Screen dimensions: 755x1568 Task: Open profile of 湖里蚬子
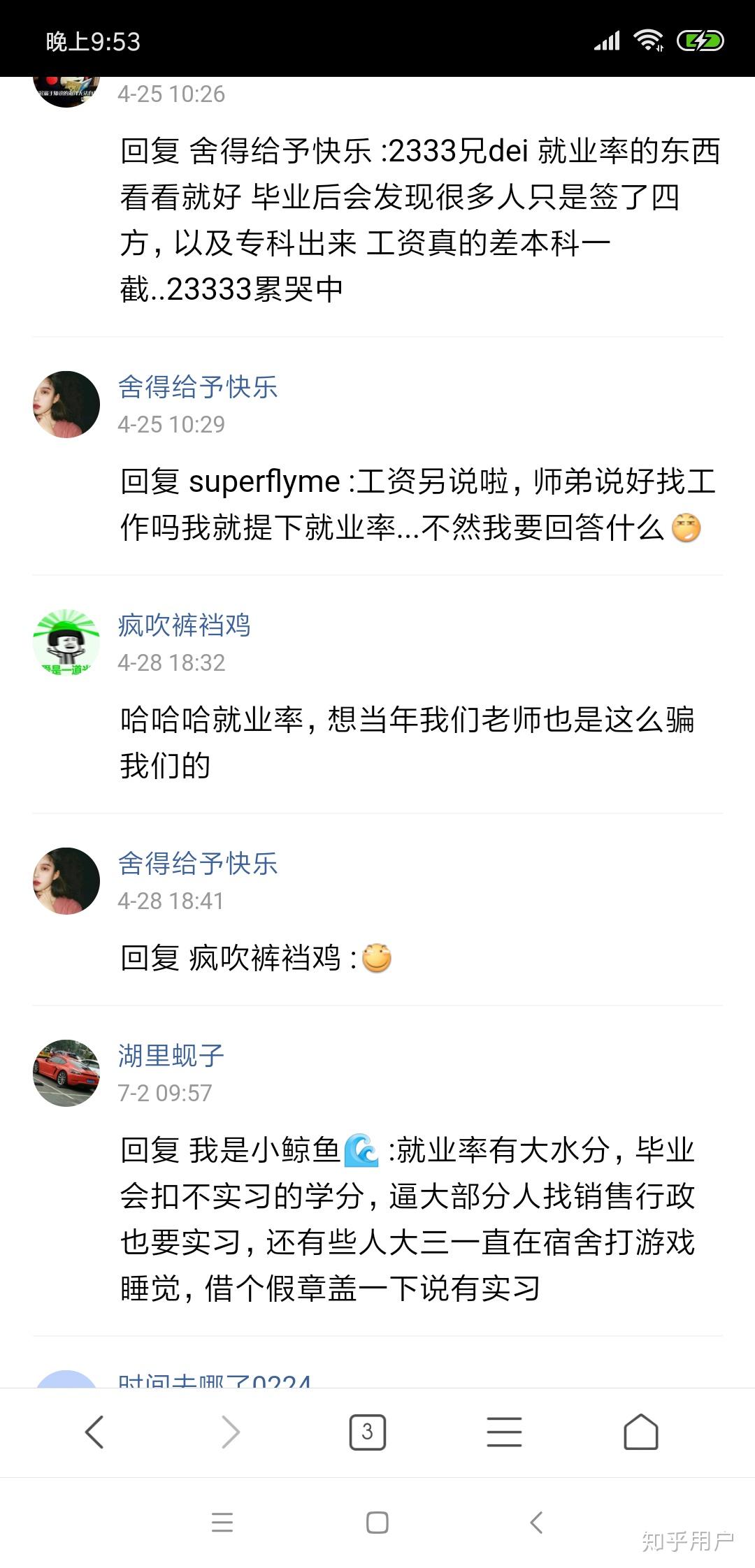[x=170, y=1057]
